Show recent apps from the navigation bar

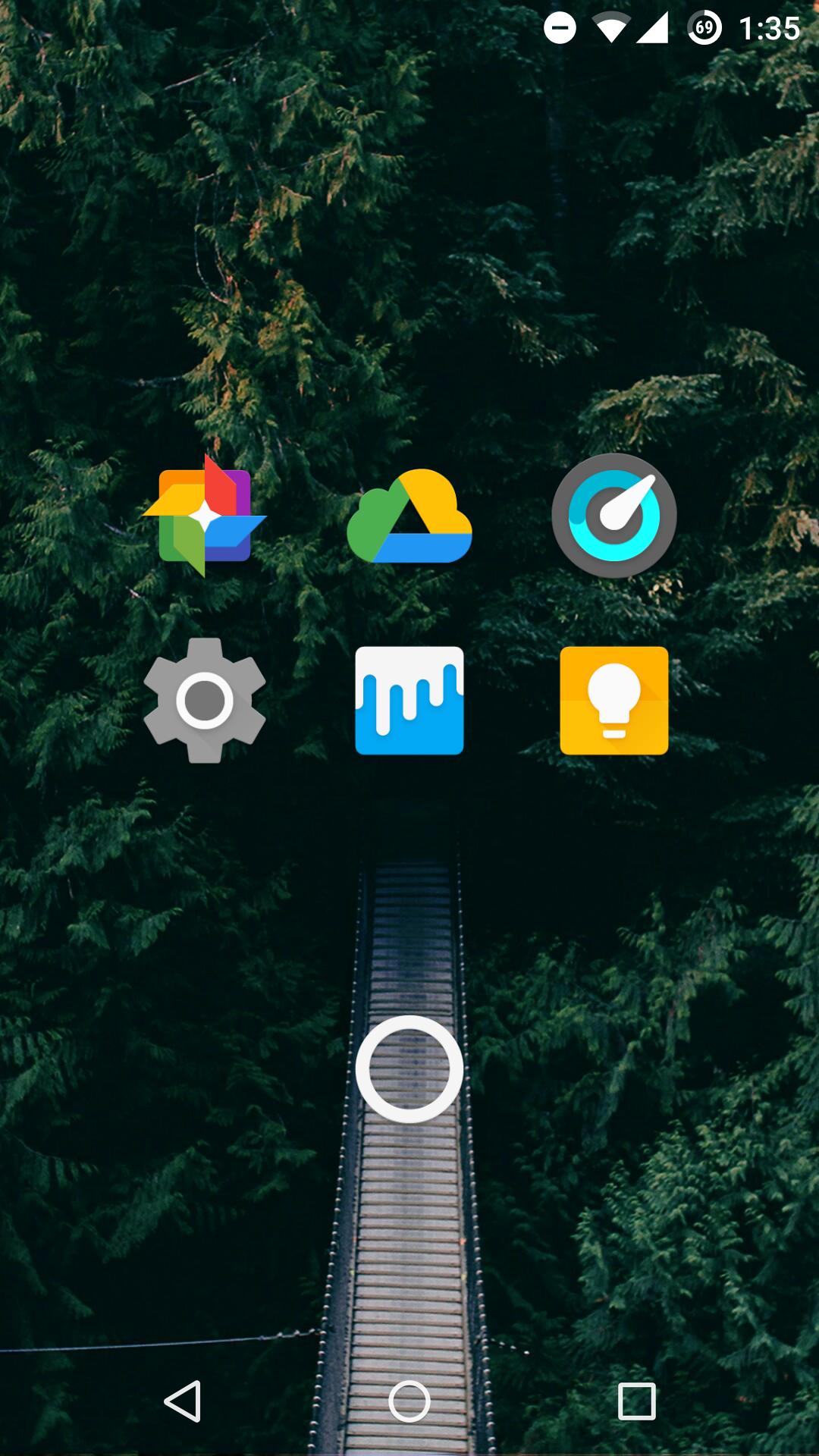[636, 1401]
